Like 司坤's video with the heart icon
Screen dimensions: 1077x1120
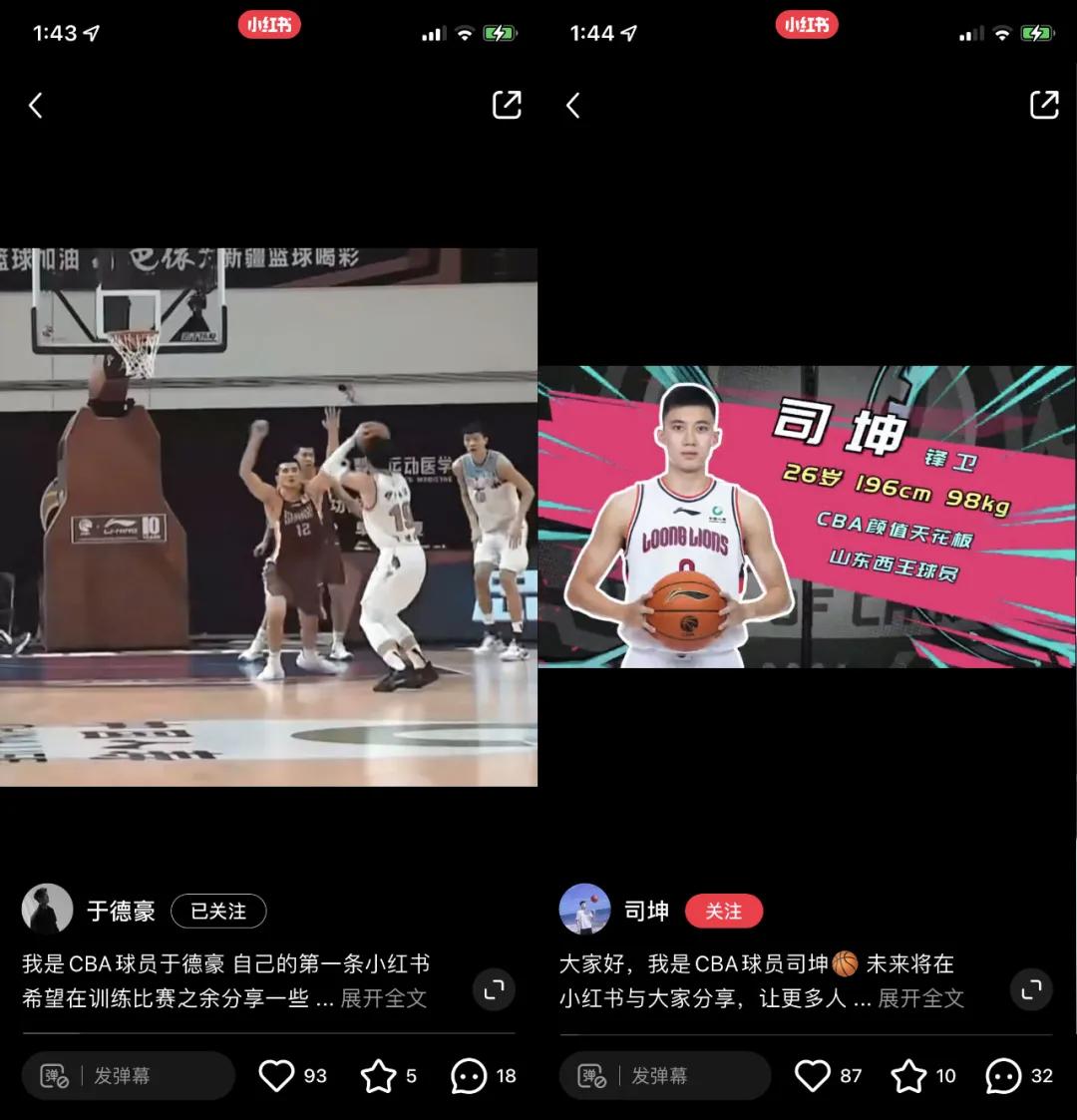pos(813,1076)
